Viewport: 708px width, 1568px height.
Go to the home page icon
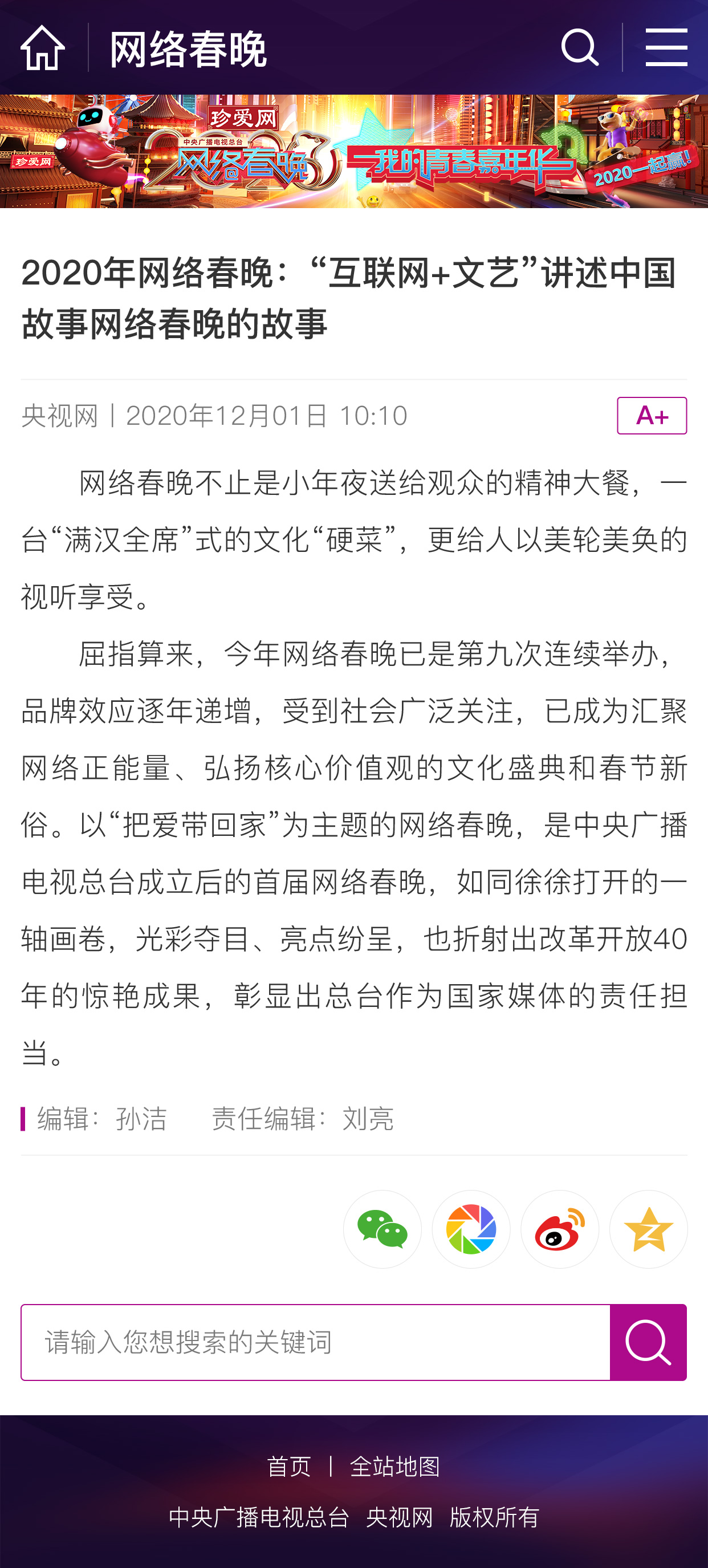click(43, 47)
